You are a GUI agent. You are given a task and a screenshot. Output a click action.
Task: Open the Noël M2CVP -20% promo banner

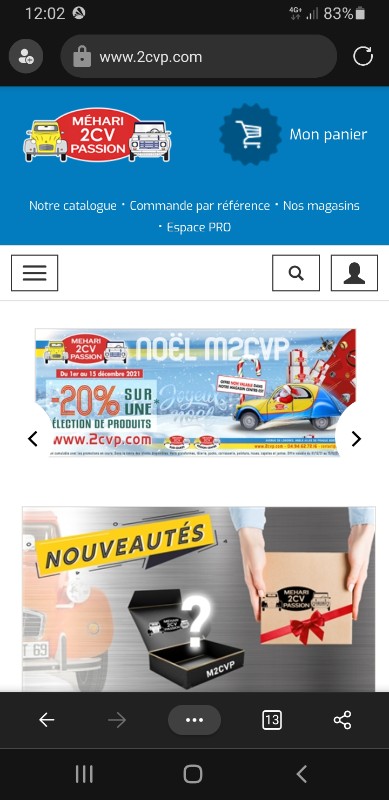tap(195, 392)
